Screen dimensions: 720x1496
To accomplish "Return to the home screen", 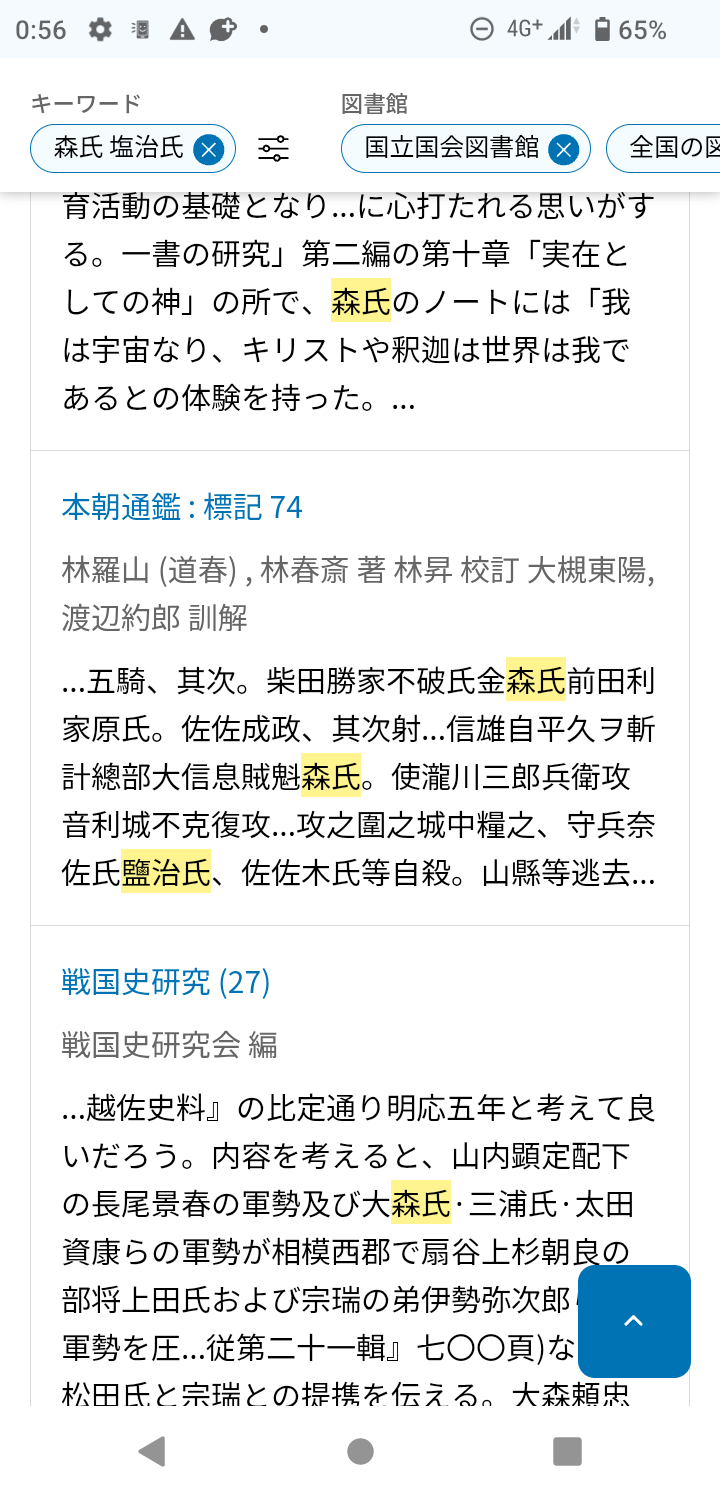I will (x=360, y=1451).
